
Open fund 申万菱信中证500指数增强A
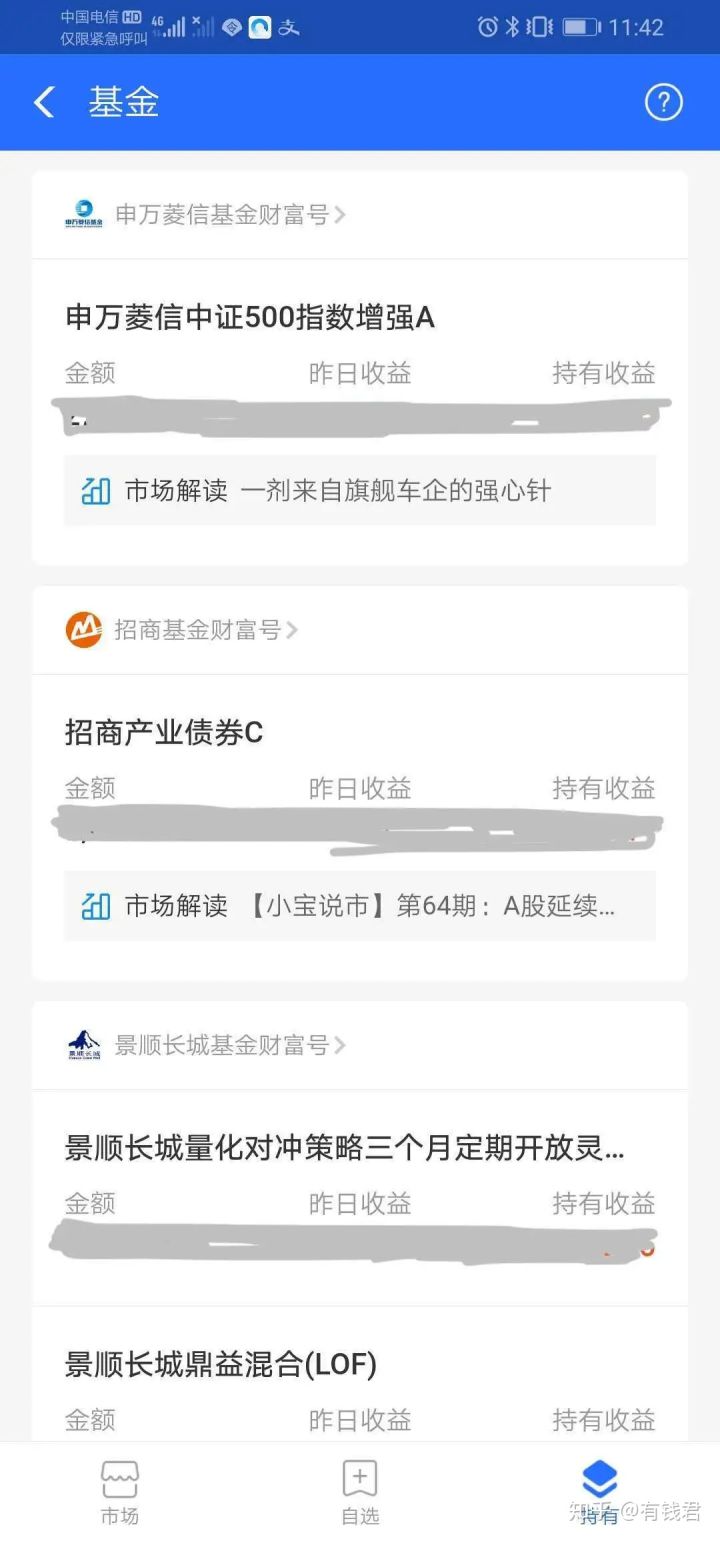pyautogui.click(x=250, y=318)
